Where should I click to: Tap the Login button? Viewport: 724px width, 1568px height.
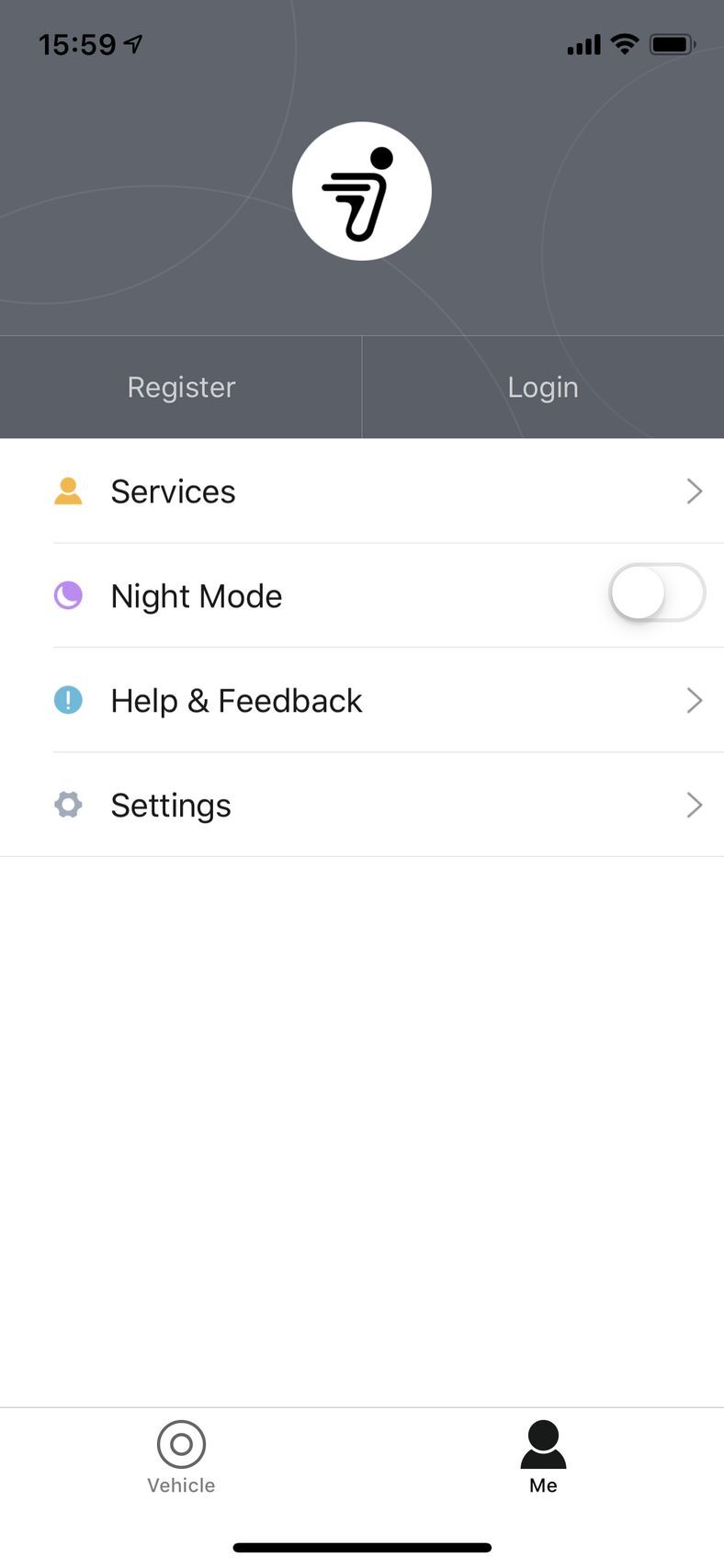(543, 387)
